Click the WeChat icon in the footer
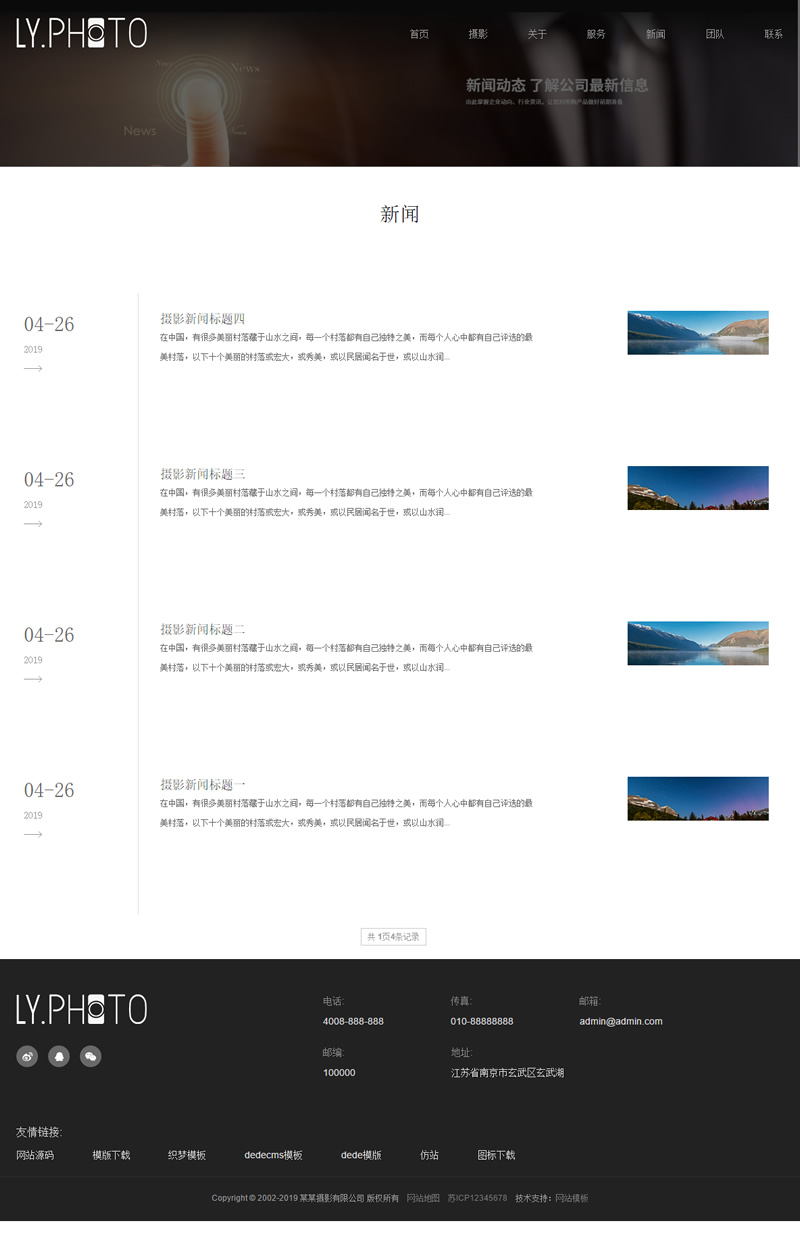800x1255 pixels. [x=91, y=1056]
